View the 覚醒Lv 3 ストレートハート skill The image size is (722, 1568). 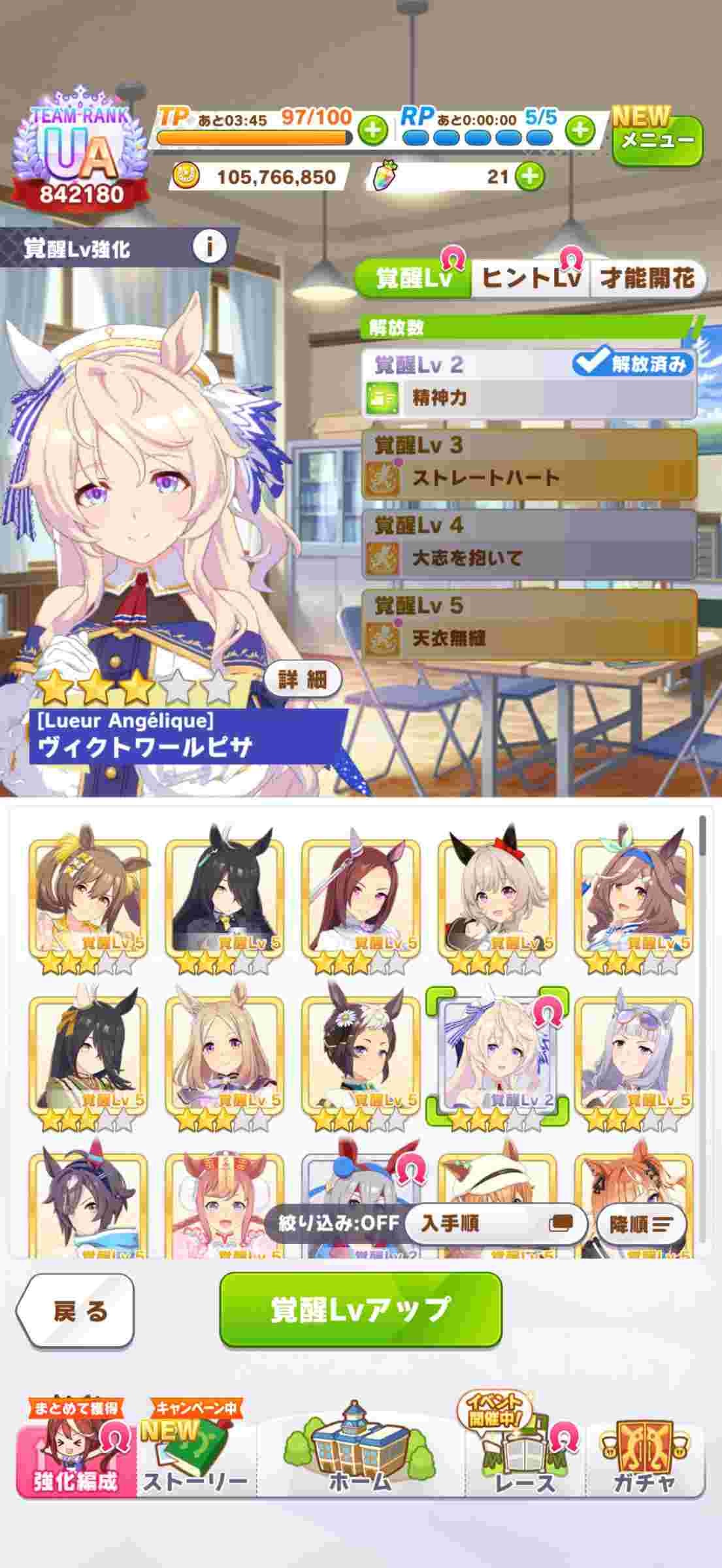pos(529,465)
